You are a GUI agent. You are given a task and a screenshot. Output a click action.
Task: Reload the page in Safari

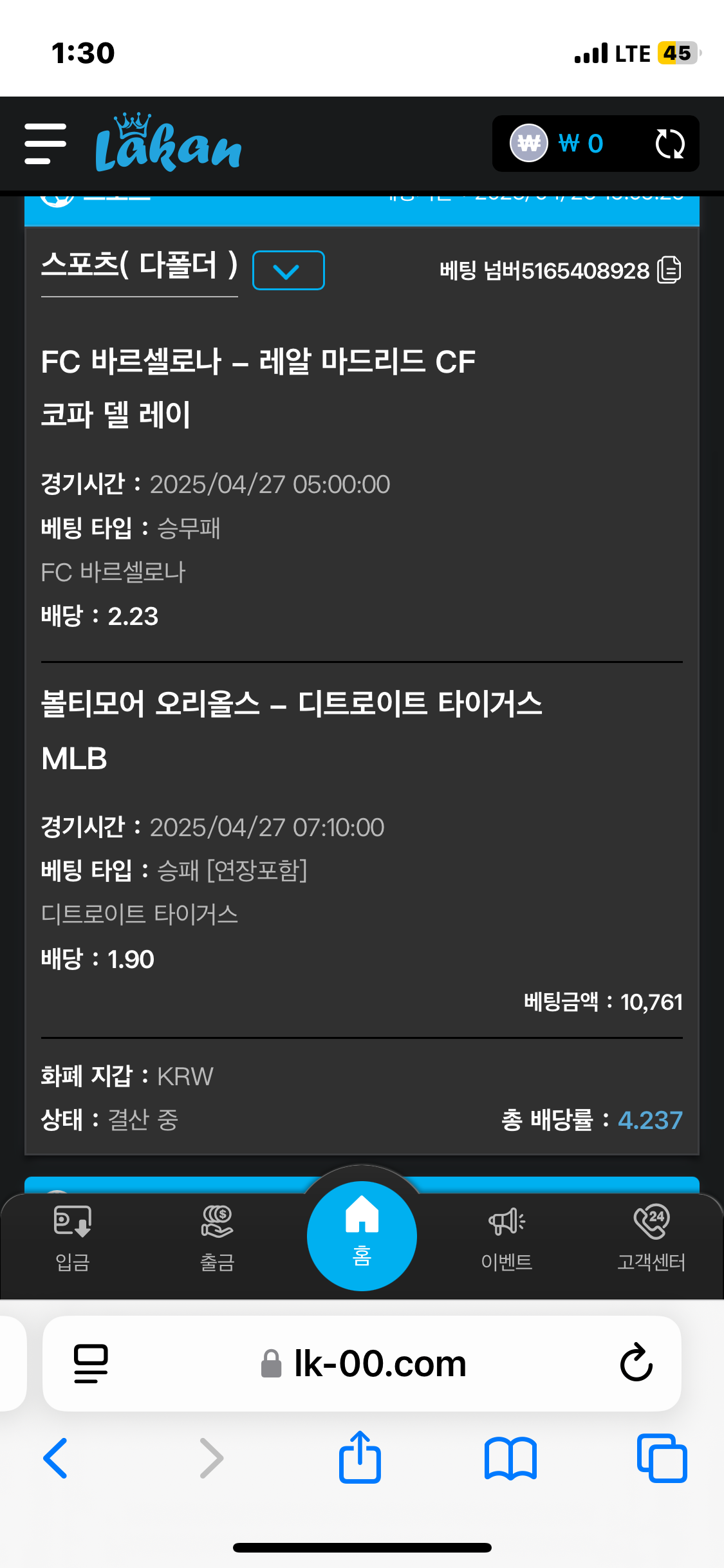[636, 1363]
